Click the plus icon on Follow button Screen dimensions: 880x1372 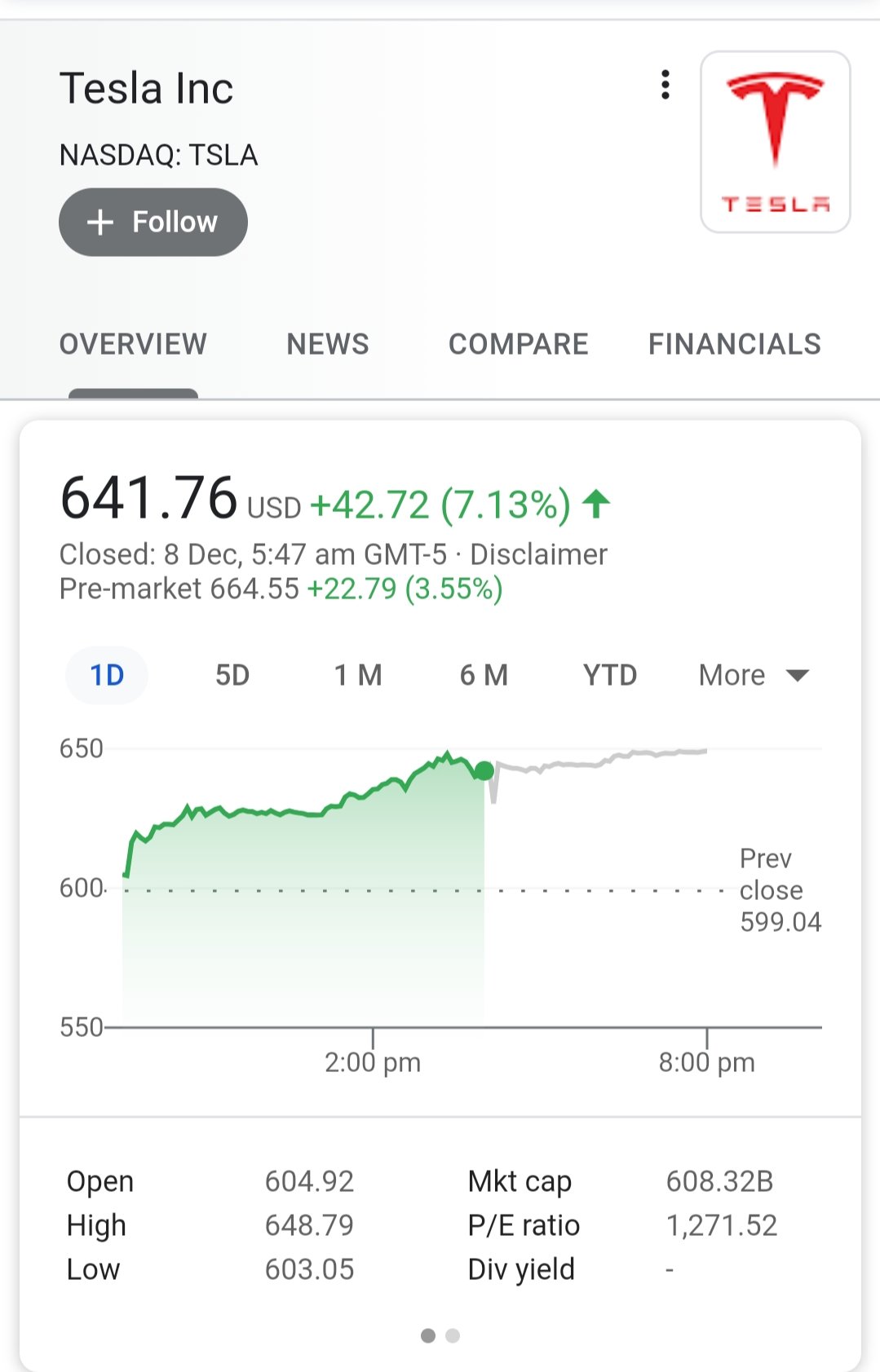(x=100, y=222)
